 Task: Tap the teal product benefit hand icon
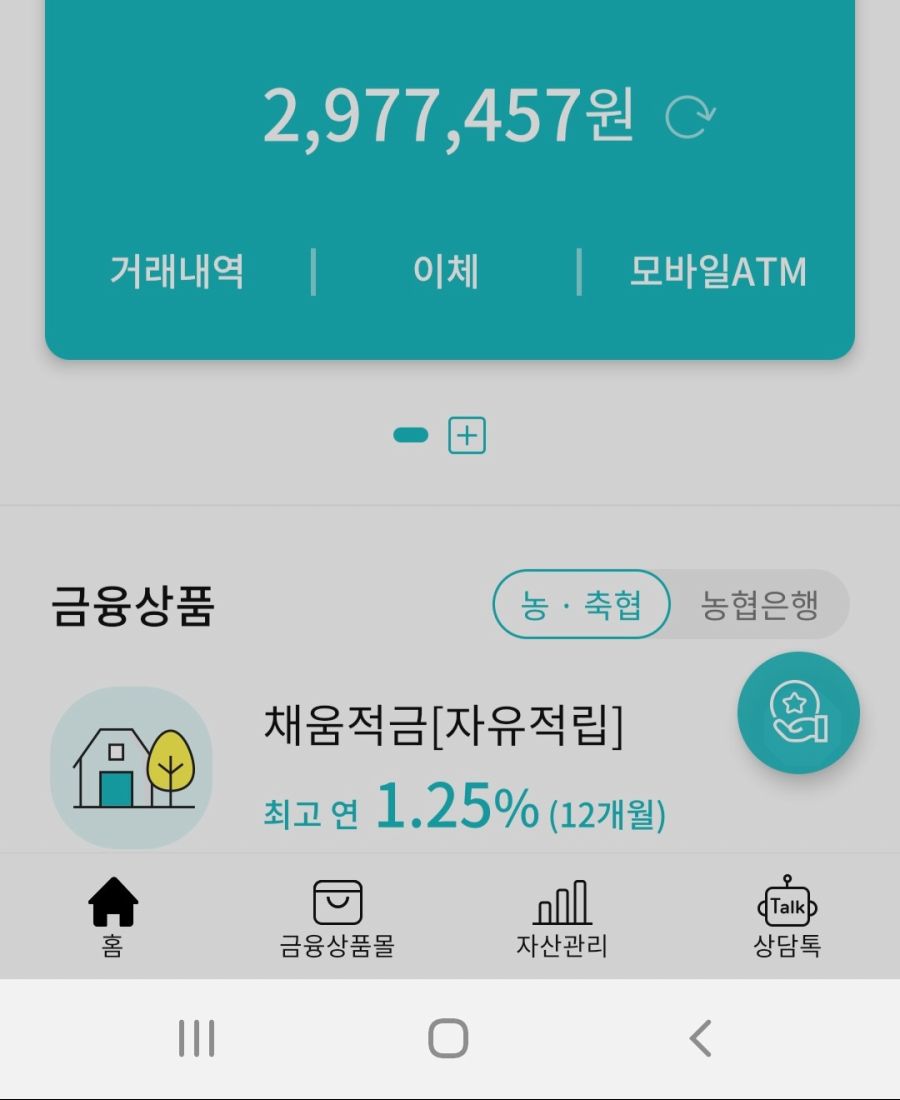pyautogui.click(x=798, y=712)
